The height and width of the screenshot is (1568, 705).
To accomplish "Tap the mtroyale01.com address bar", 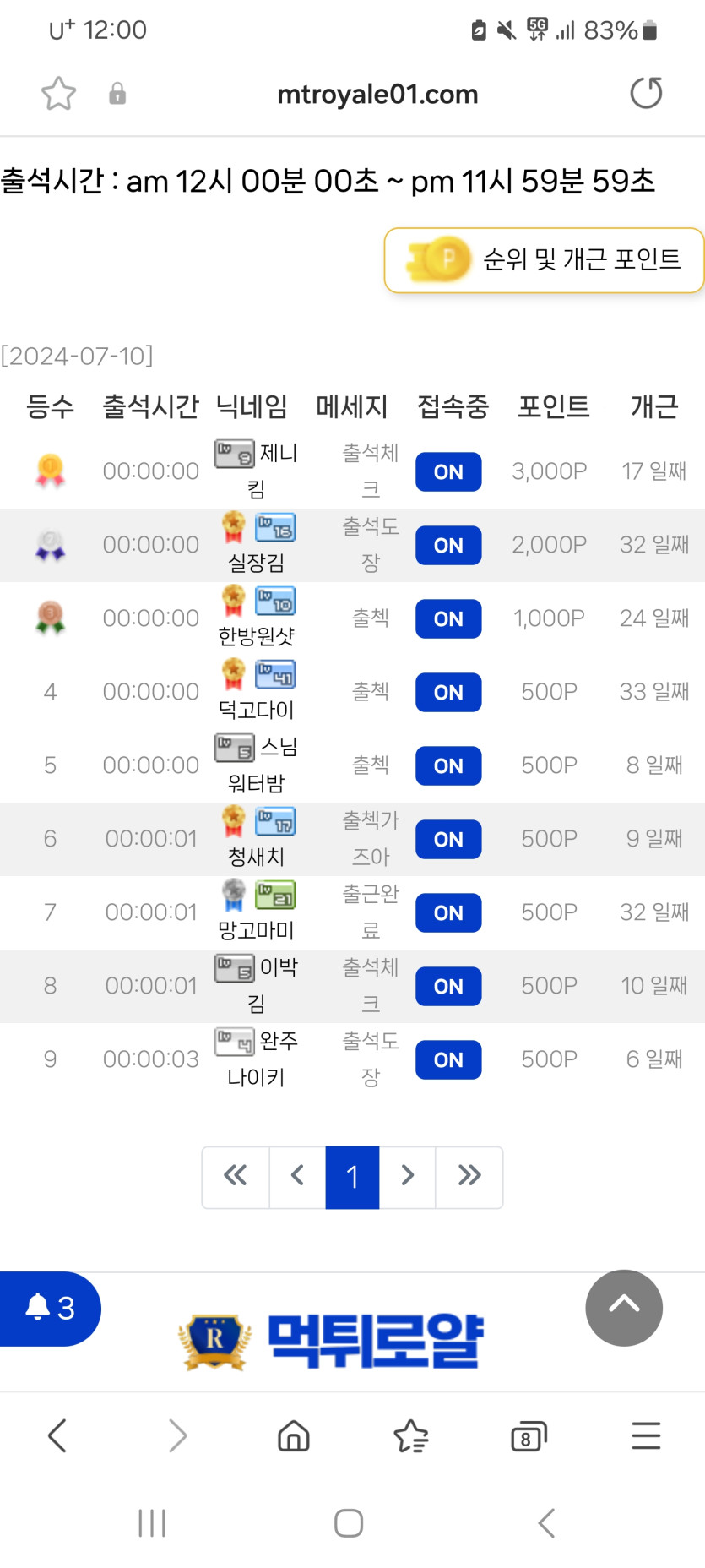I will pos(377,94).
